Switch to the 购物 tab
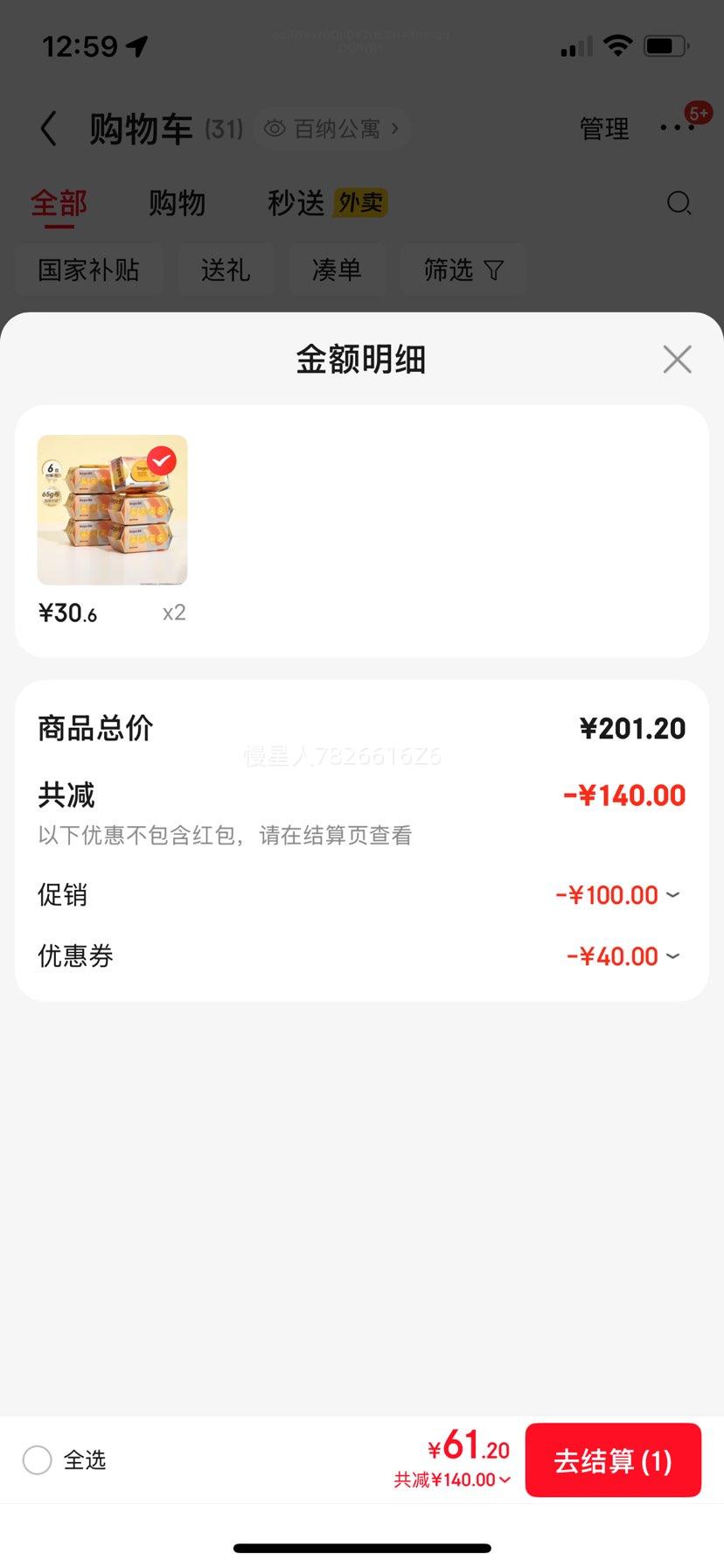 (178, 202)
